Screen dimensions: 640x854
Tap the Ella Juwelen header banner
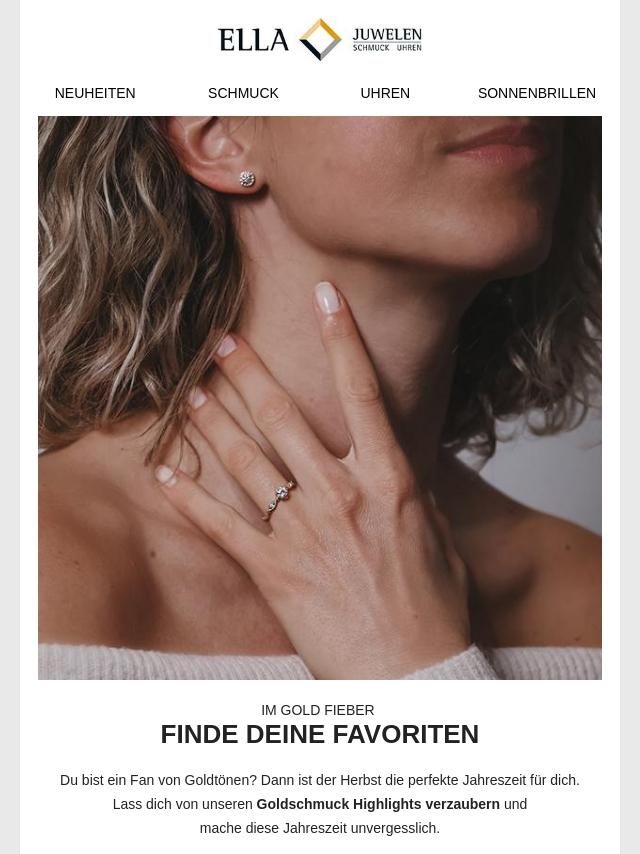[x=320, y=40]
